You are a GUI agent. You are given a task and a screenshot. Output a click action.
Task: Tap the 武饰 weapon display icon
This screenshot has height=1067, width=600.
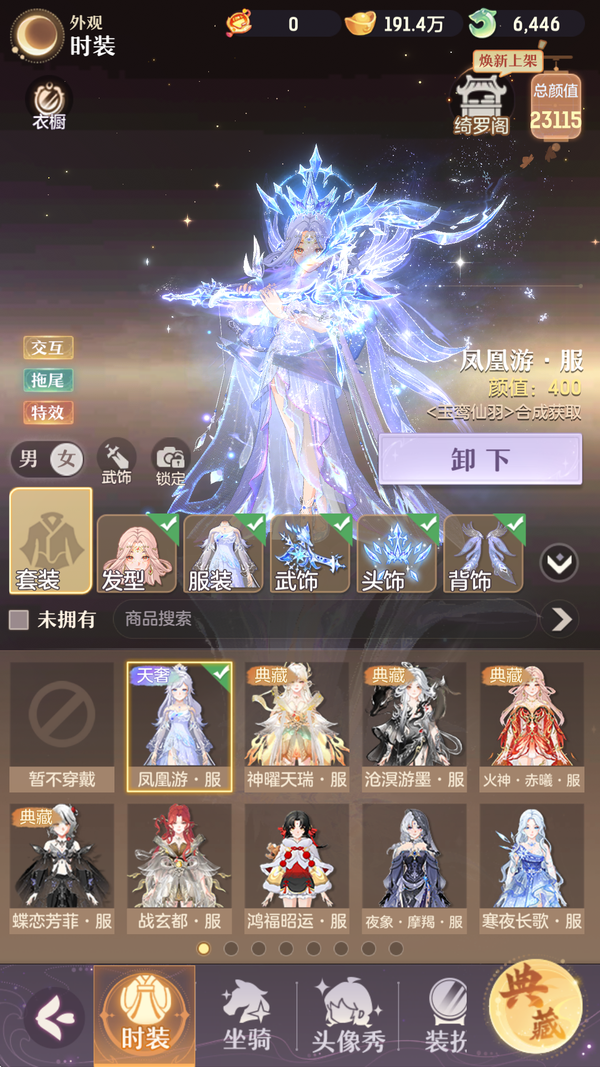point(116,461)
